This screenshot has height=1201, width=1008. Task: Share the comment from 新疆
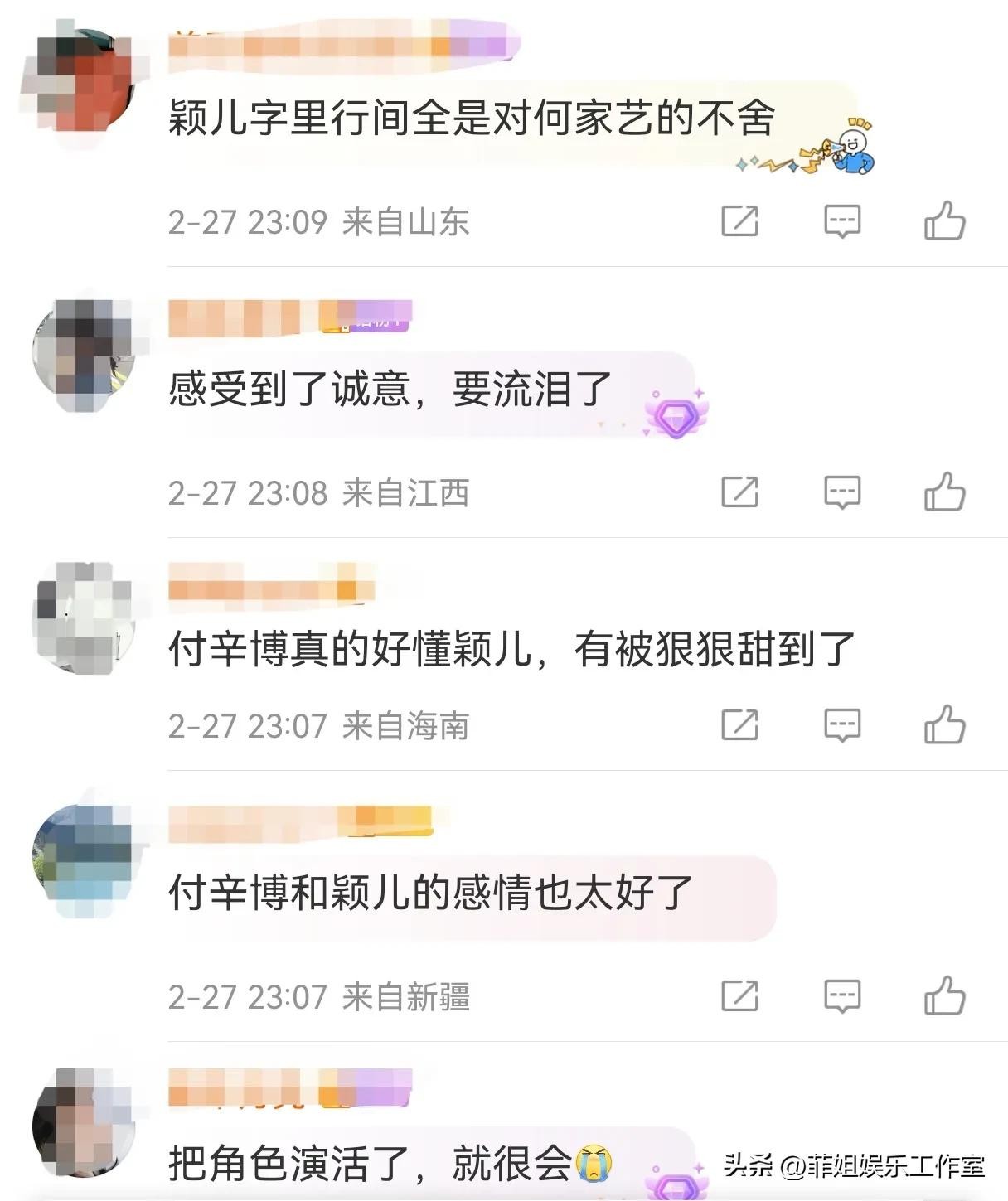click(x=739, y=995)
